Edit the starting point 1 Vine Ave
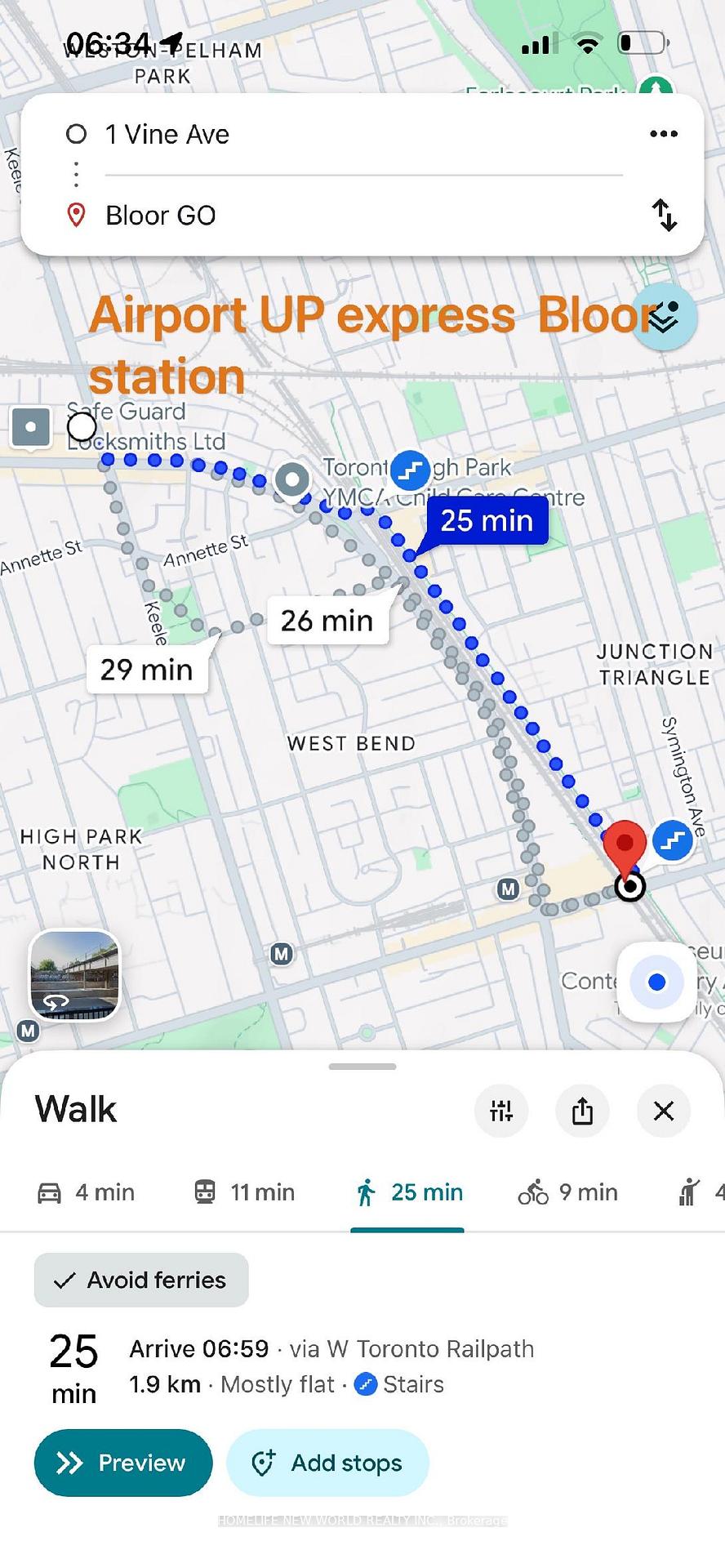Image resolution: width=725 pixels, height=1568 pixels. tap(363, 135)
